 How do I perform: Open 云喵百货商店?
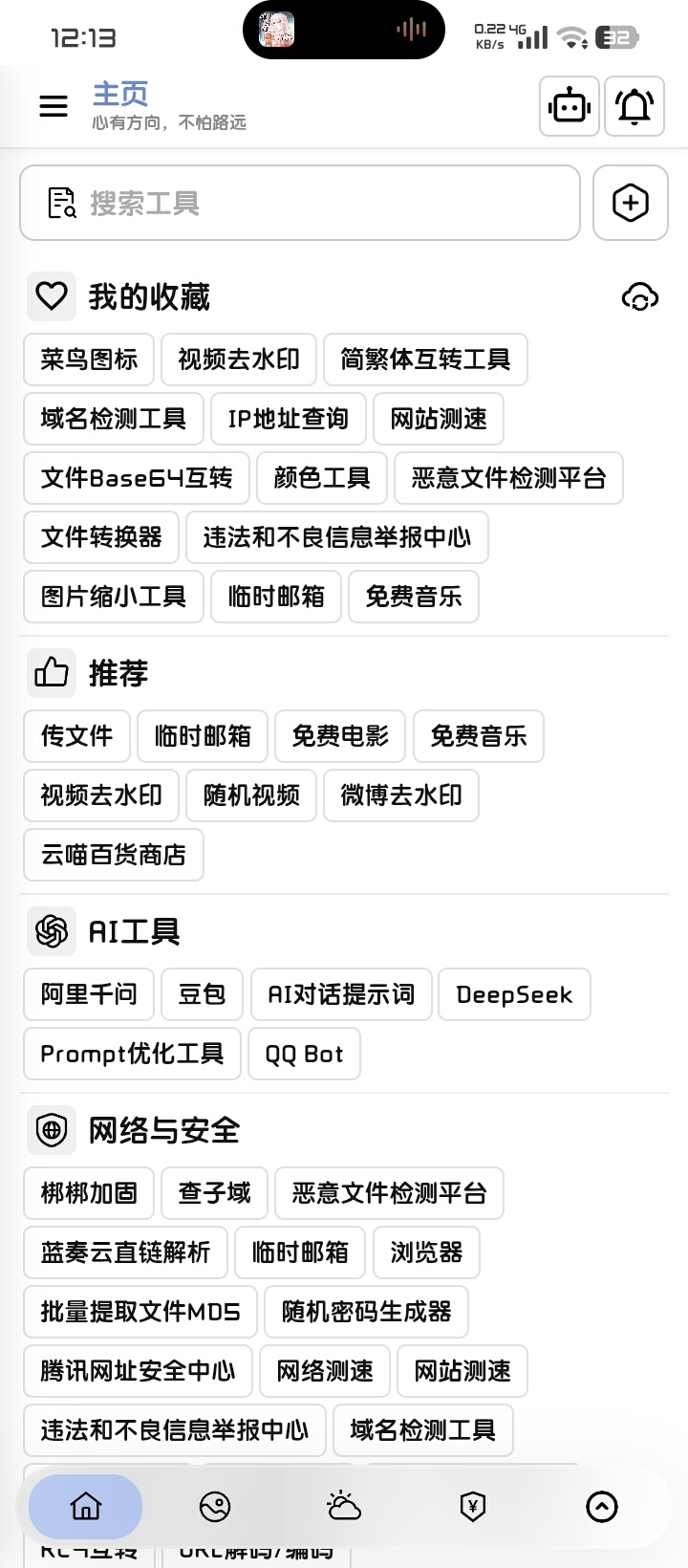pos(114,855)
